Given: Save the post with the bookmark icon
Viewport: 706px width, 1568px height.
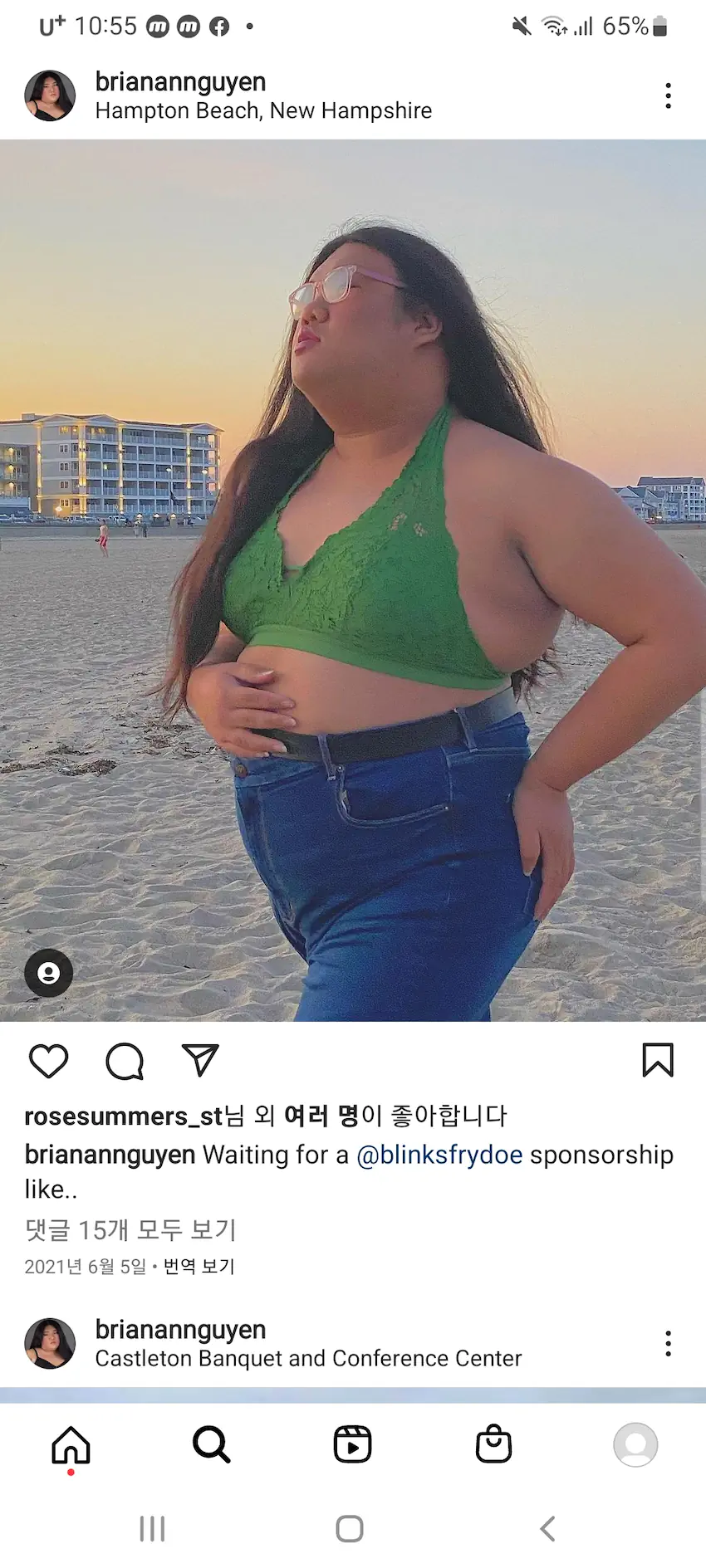Looking at the screenshot, I should (657, 1061).
